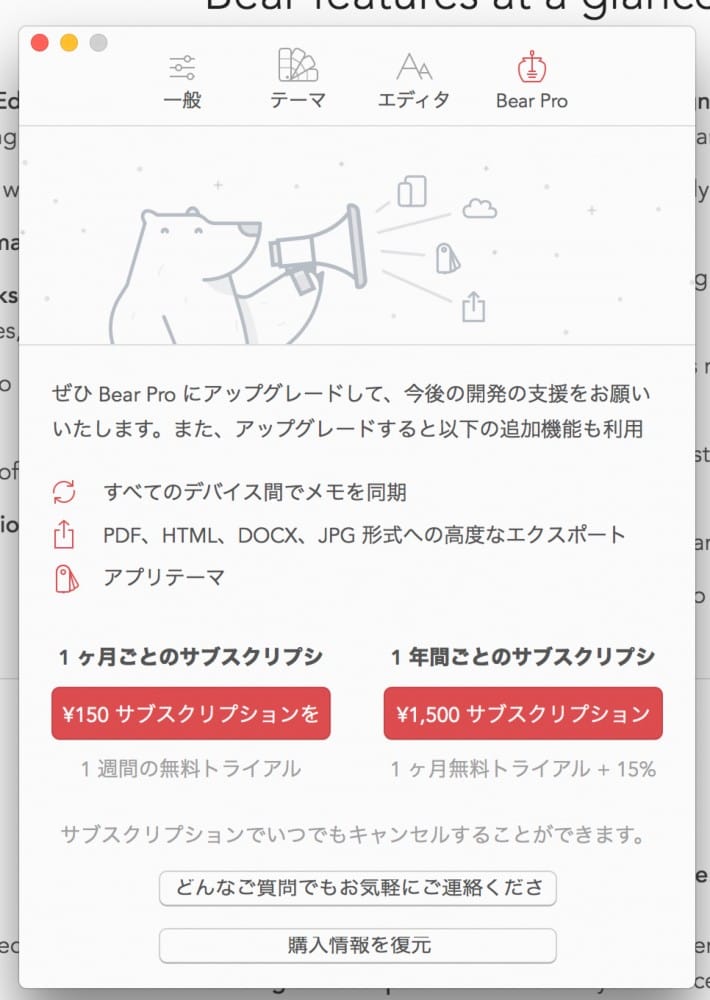Tap どんなご質問でもお気軽にご連絡ください button
This screenshot has width=710, height=1000.
tap(357, 887)
